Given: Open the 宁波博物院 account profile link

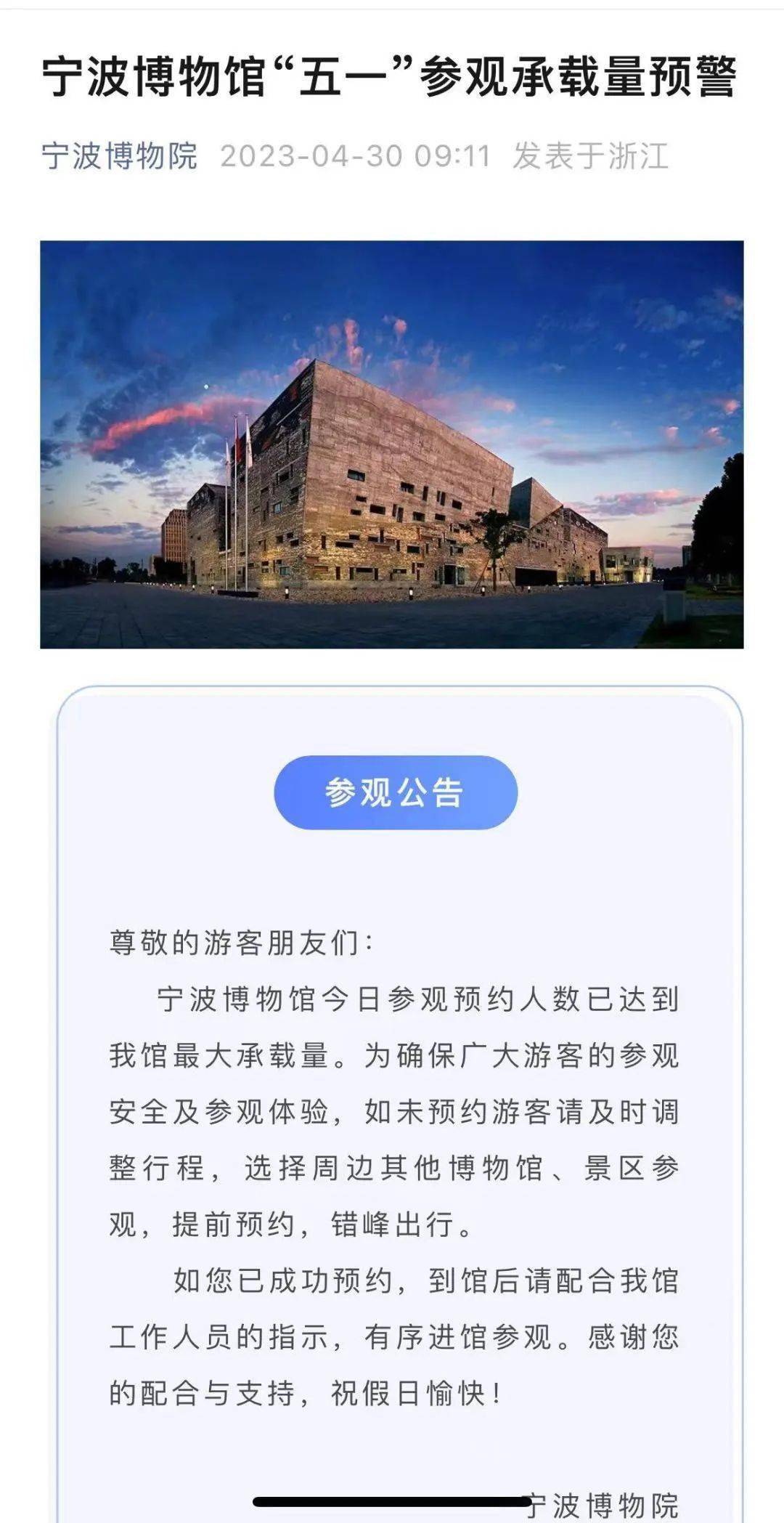Looking at the screenshot, I should pos(120,156).
